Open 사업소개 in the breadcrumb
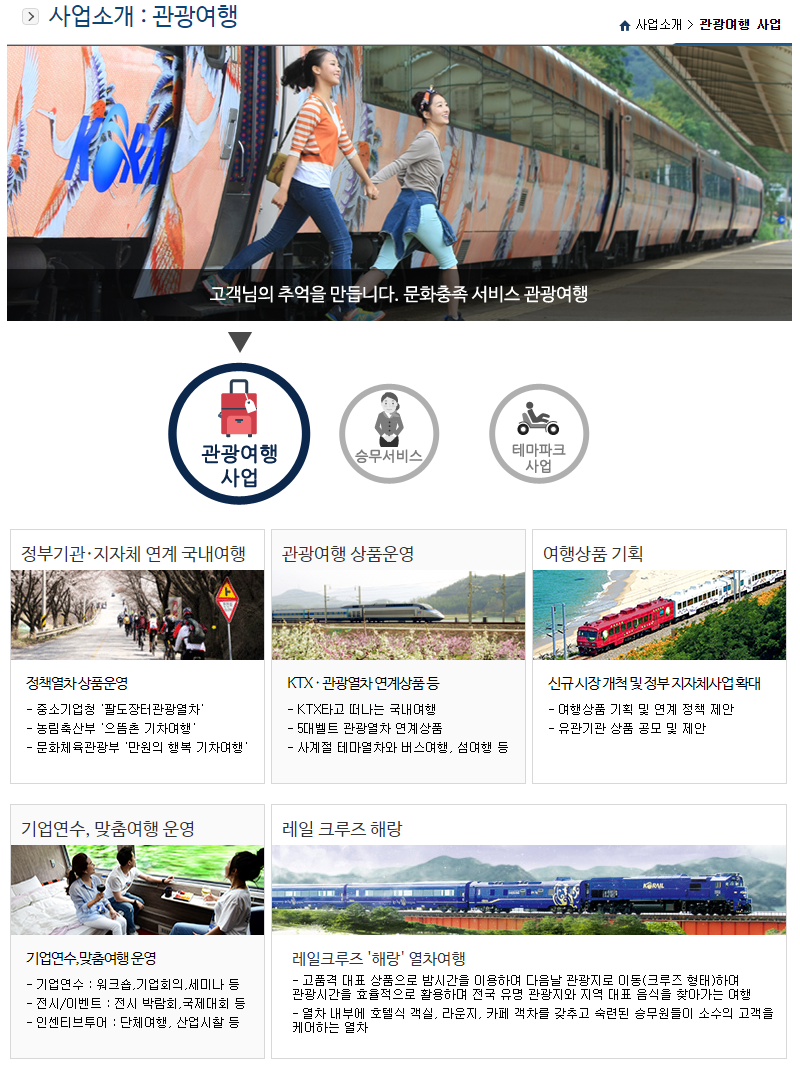 (x=658, y=24)
